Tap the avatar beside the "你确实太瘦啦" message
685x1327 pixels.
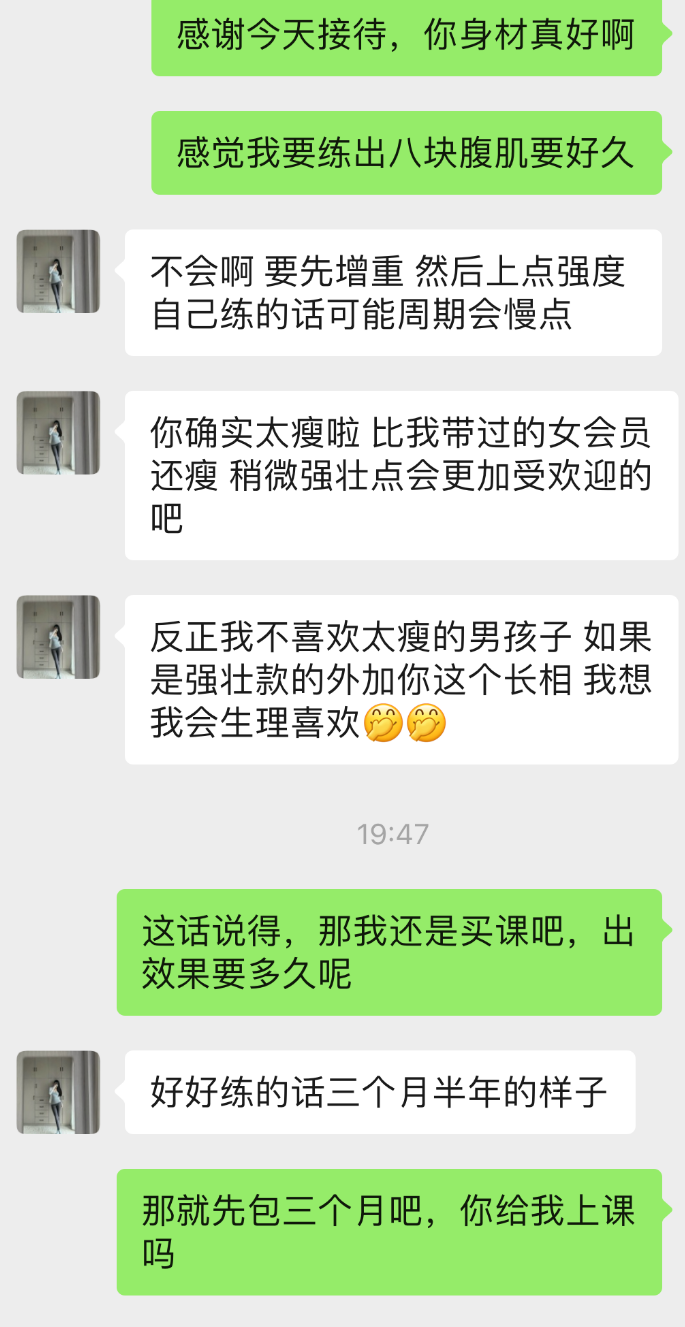coord(58,432)
